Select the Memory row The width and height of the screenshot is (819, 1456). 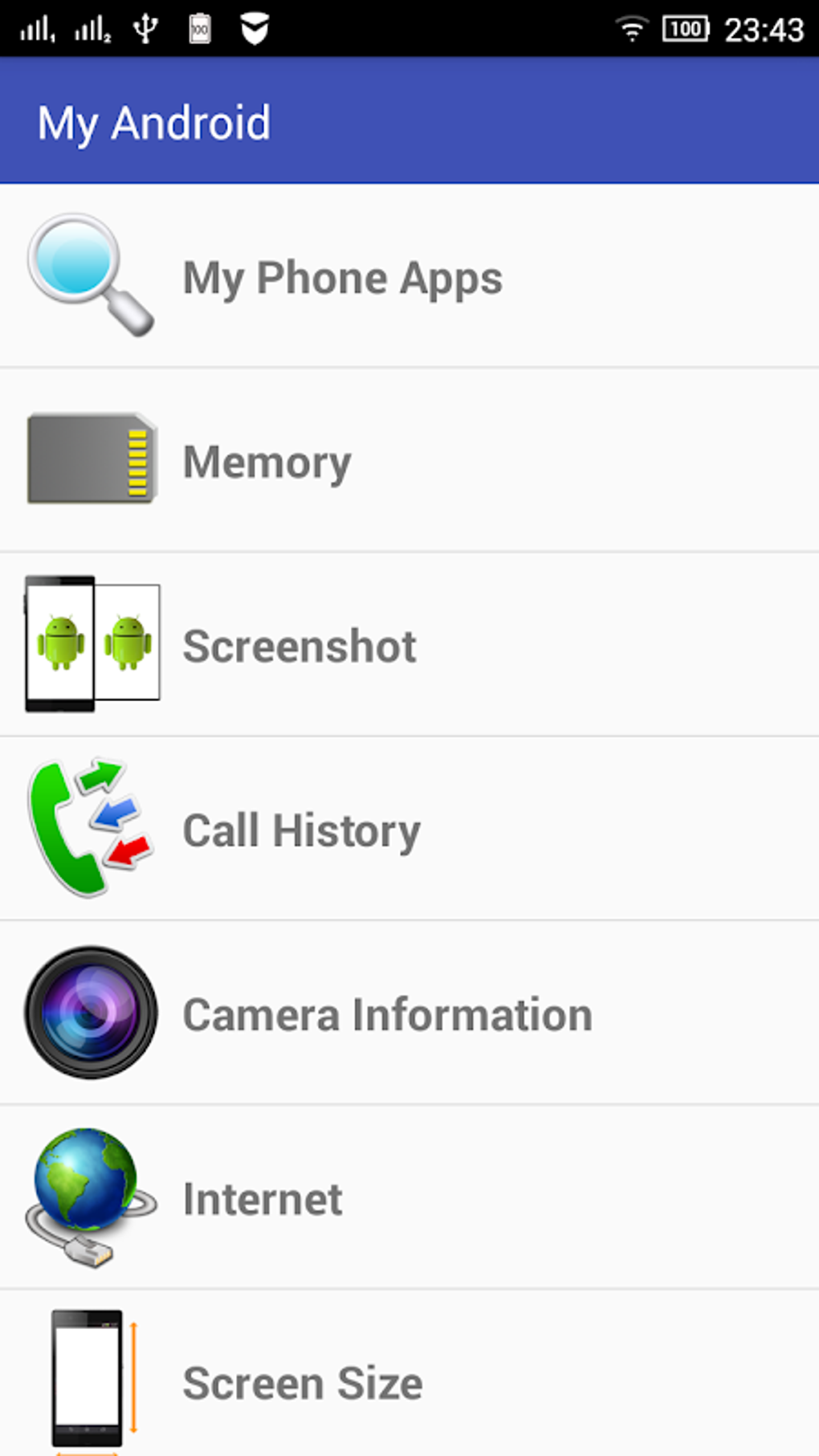(267, 462)
